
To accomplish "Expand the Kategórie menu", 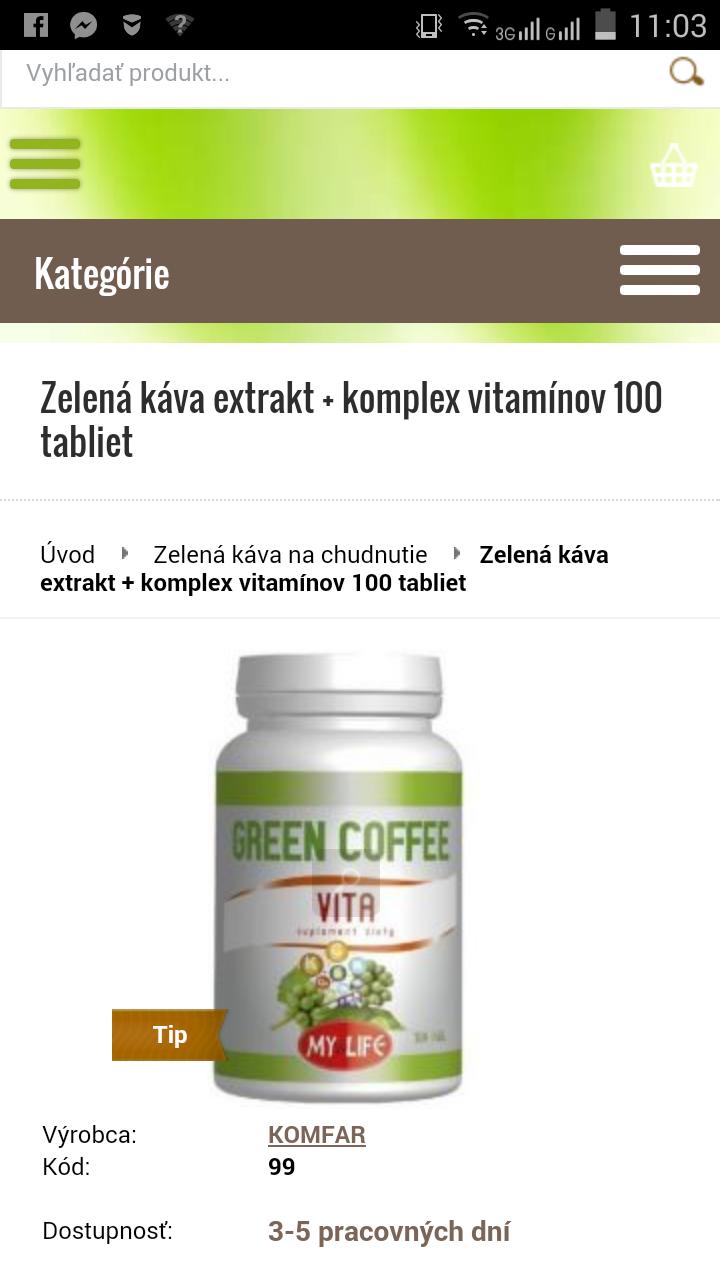I will tap(659, 270).
